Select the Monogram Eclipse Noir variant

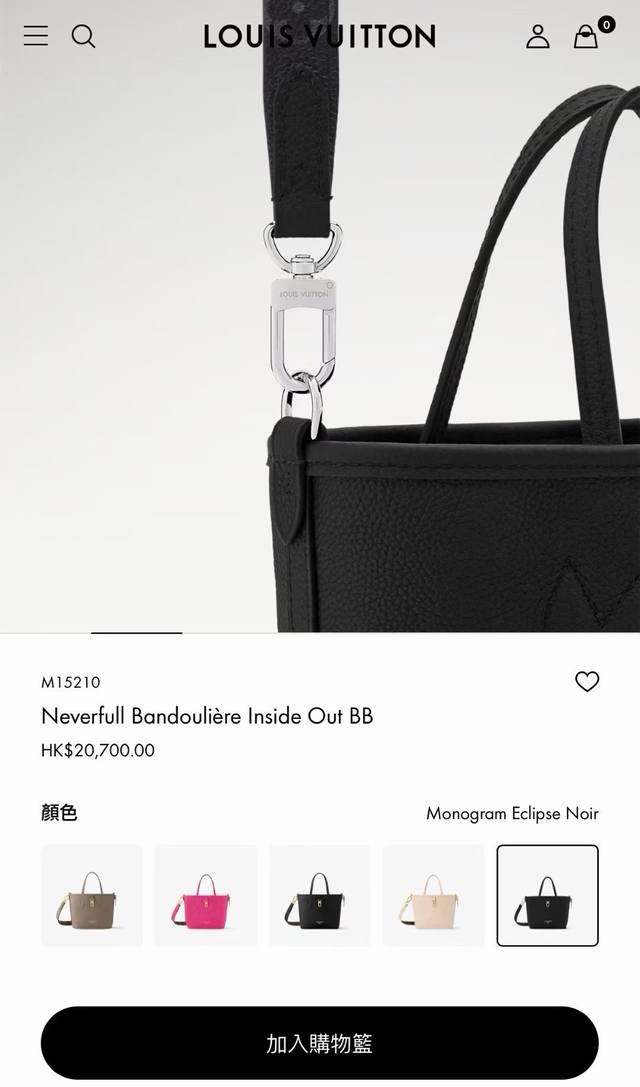pos(547,895)
